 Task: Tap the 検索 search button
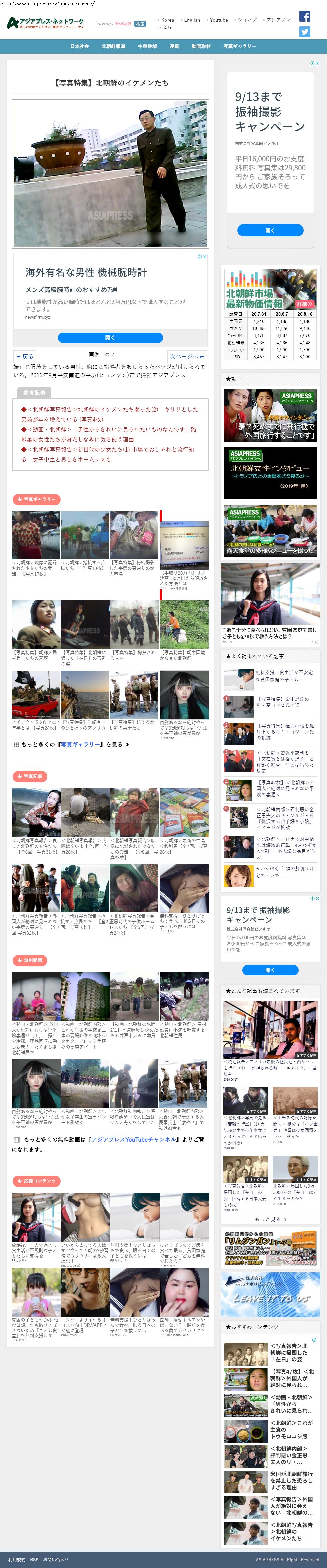tap(140, 24)
